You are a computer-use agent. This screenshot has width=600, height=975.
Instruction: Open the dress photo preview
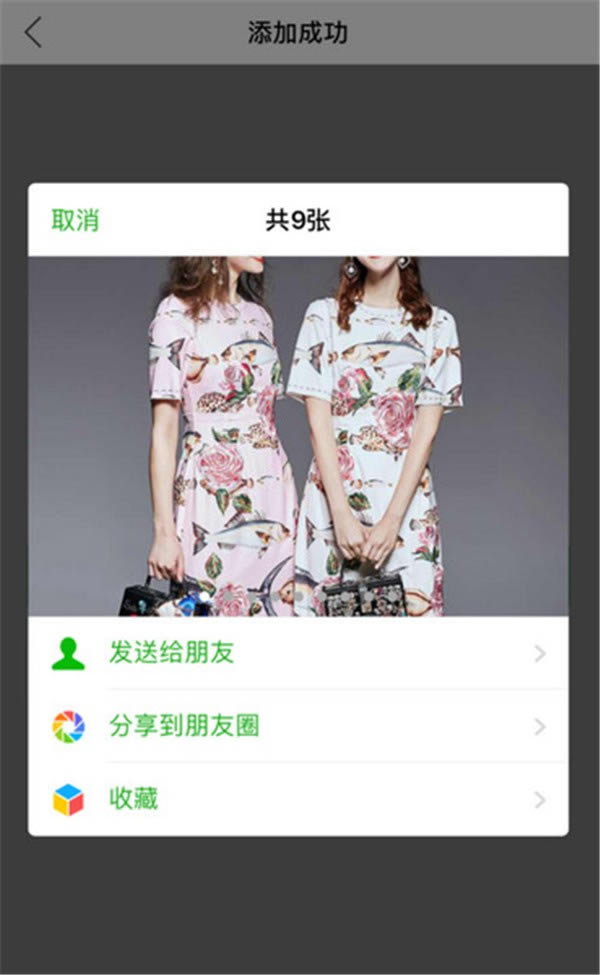298,436
